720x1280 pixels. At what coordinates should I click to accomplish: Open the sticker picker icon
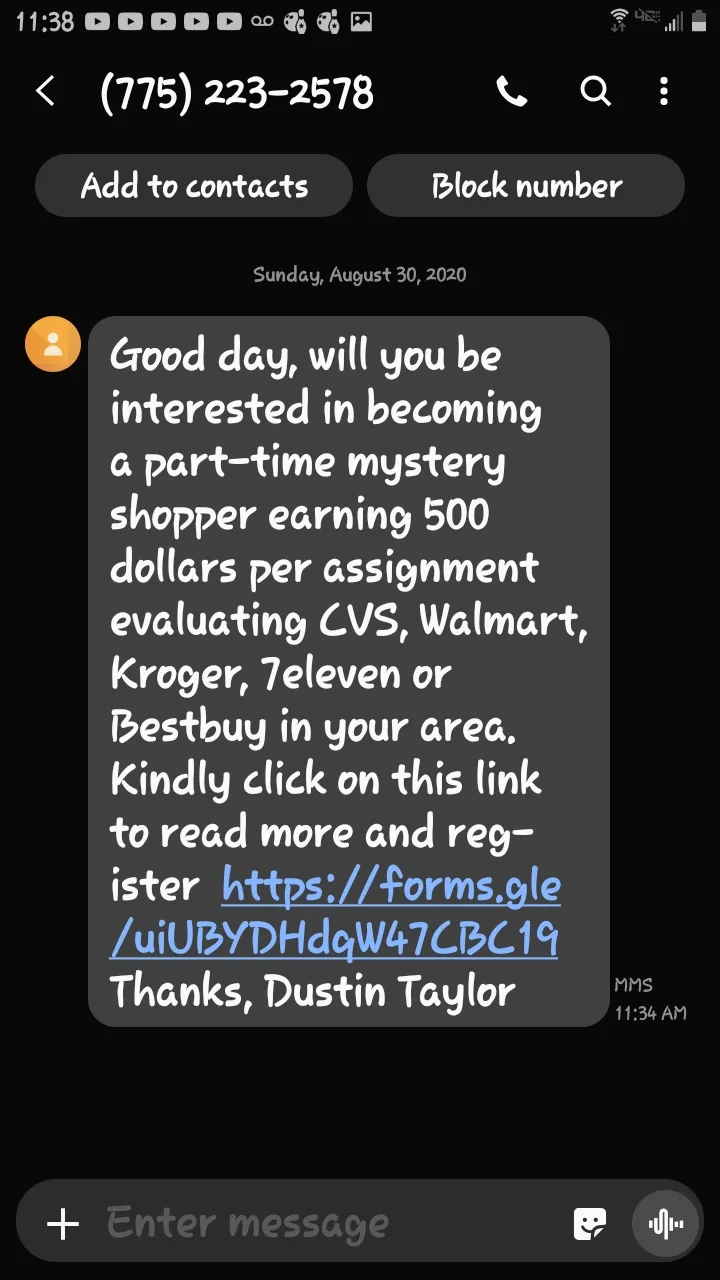coord(590,1224)
